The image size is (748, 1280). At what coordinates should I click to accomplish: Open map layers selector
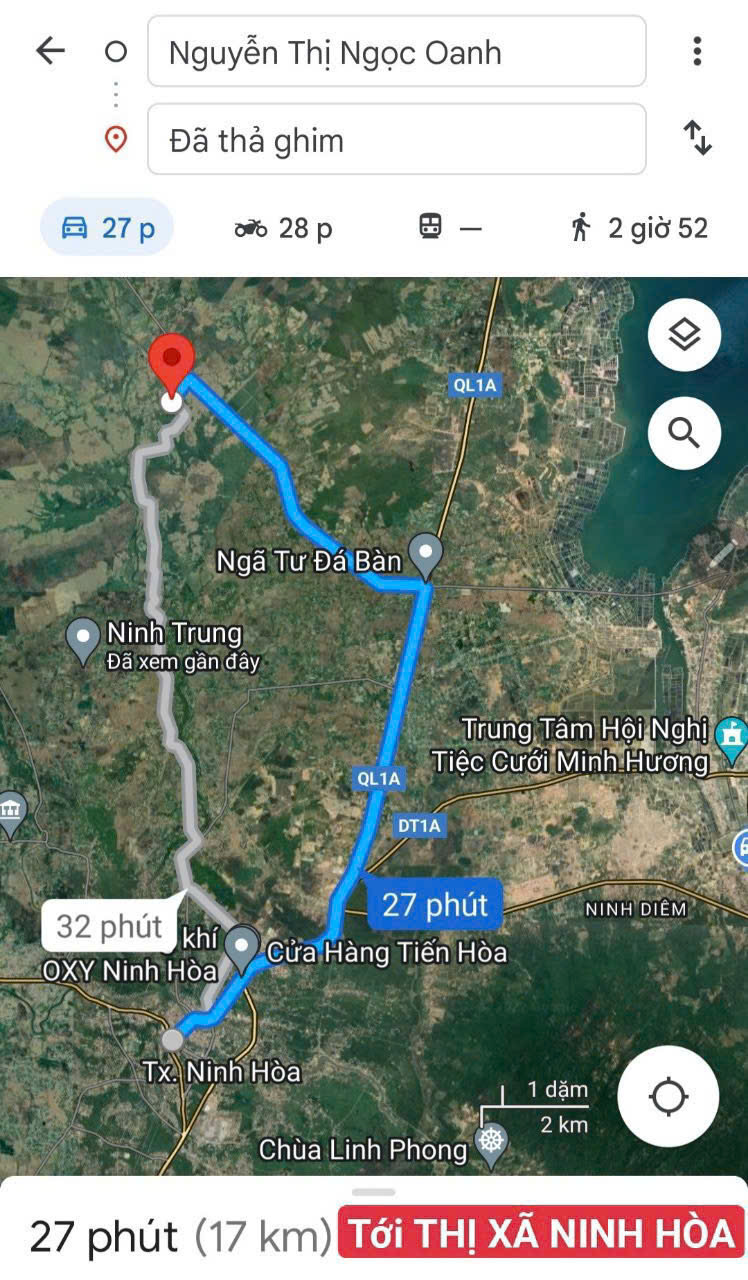point(684,335)
